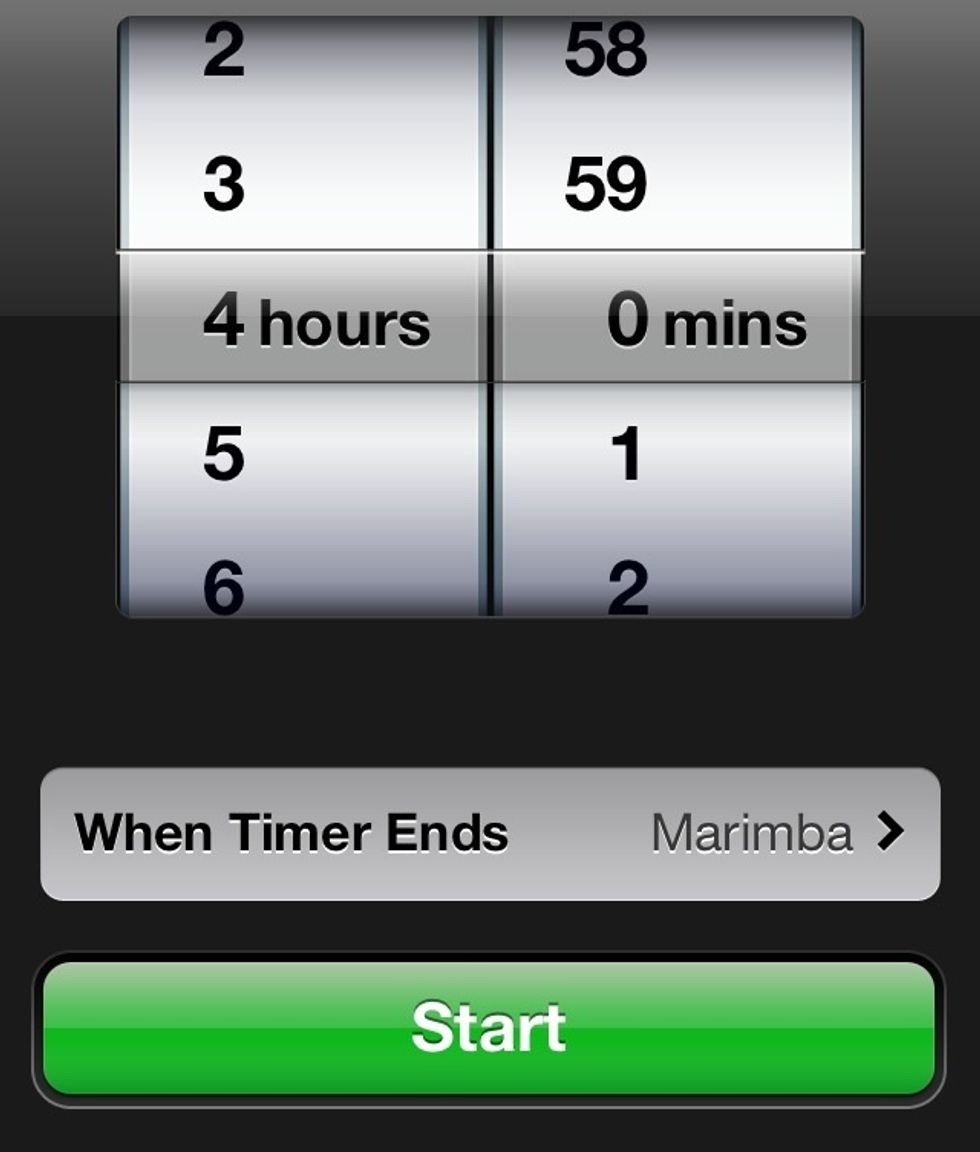Select 3 in the hours wheel

(x=224, y=185)
